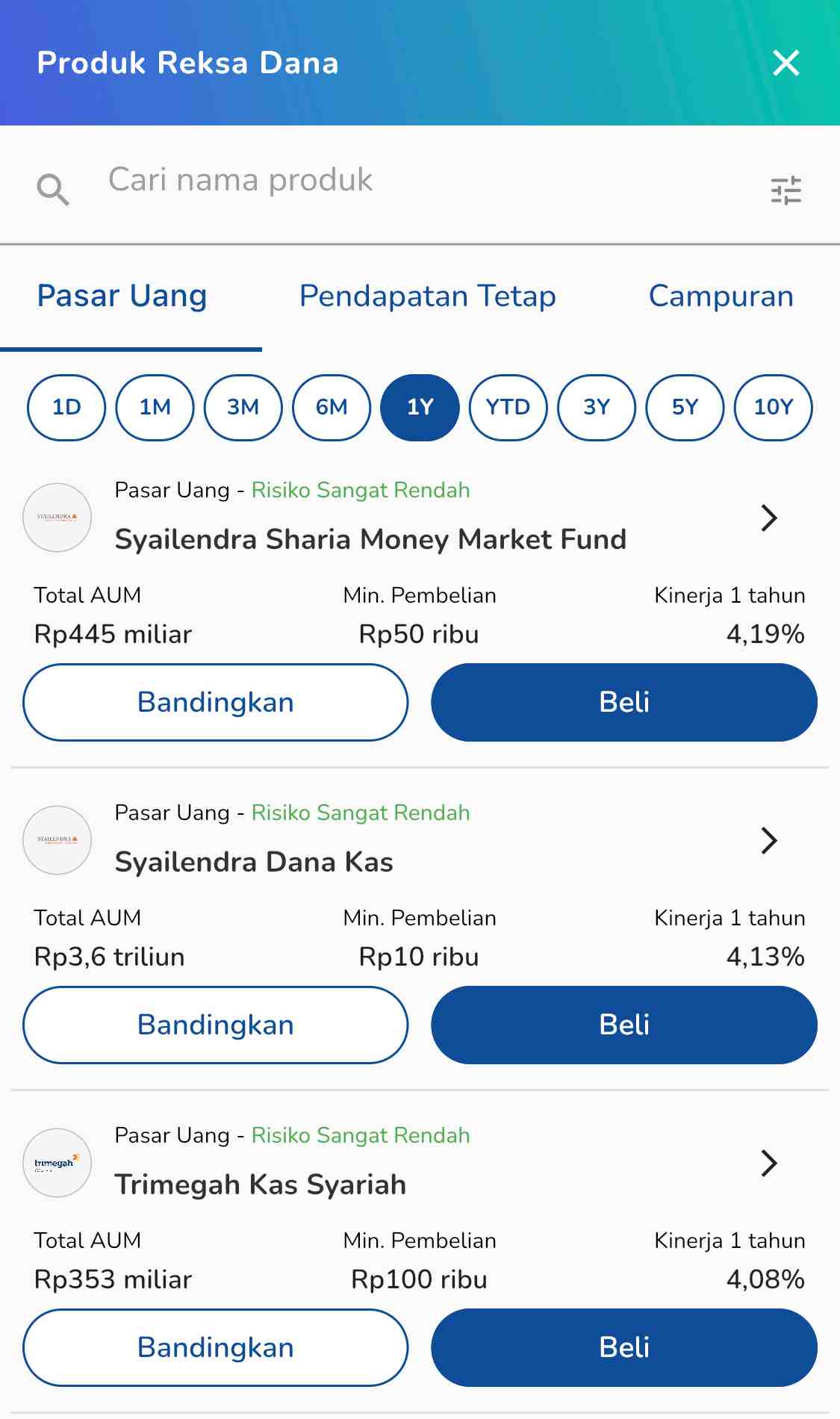The width and height of the screenshot is (840, 1419).
Task: Click the Trimegah Kas Syariah fund logo
Action: [x=57, y=1162]
